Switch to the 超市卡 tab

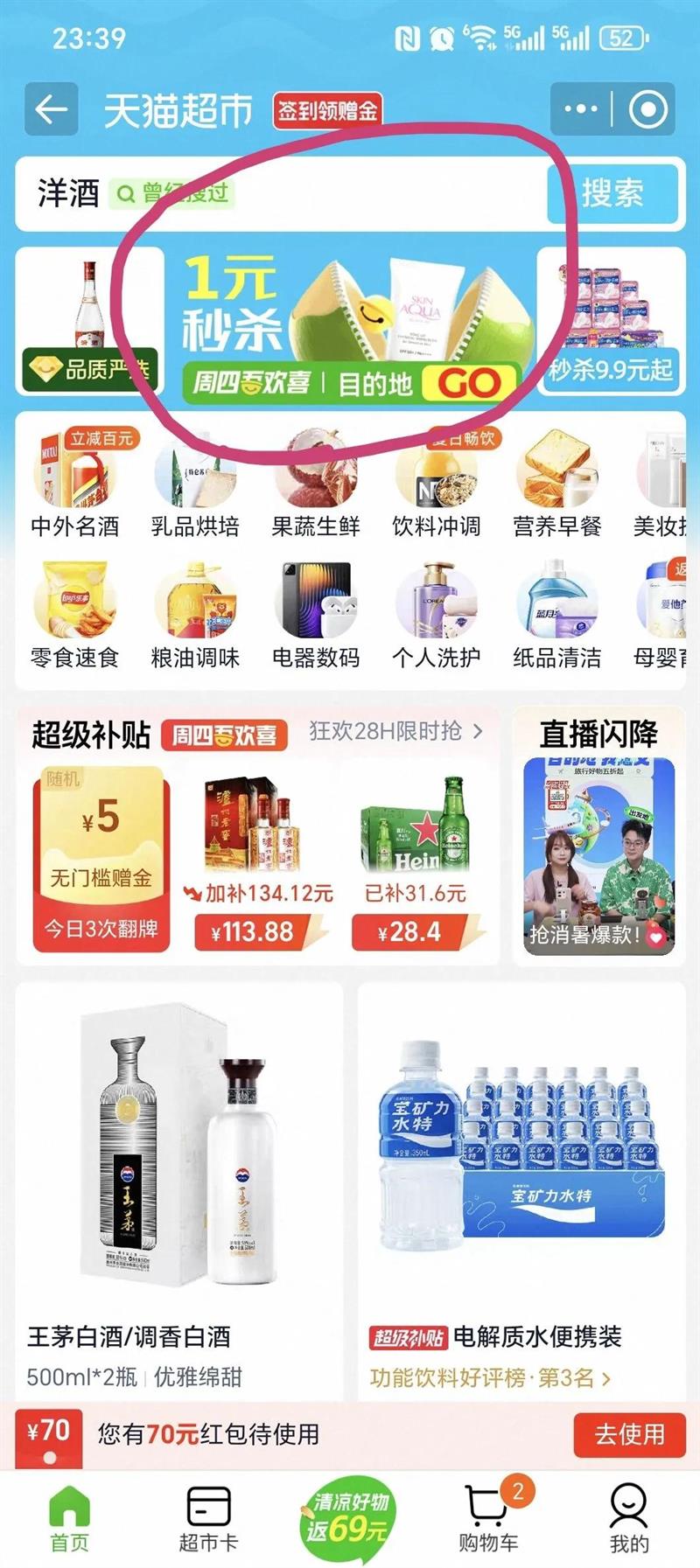tap(208, 1520)
